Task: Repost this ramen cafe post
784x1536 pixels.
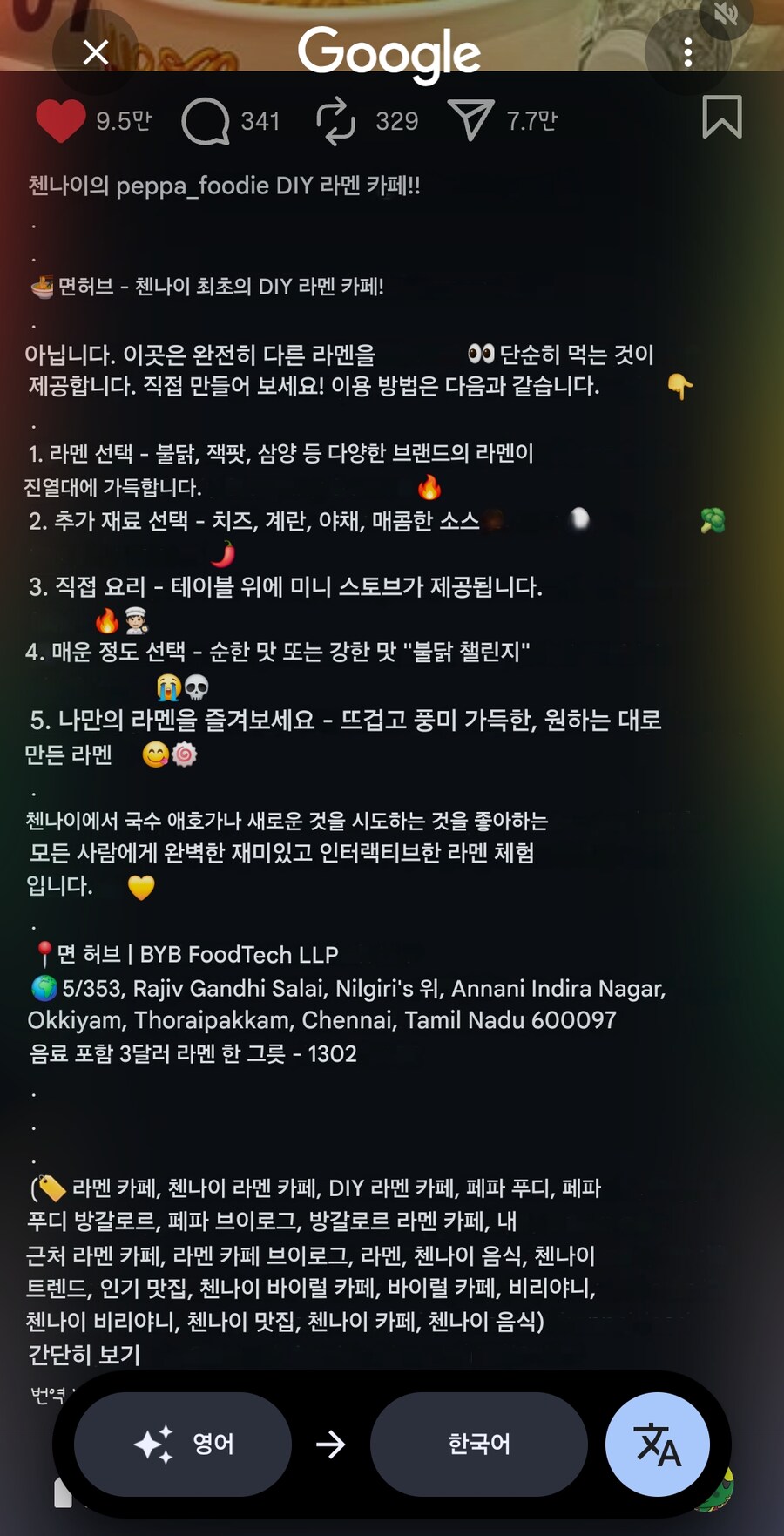Action: tap(335, 121)
